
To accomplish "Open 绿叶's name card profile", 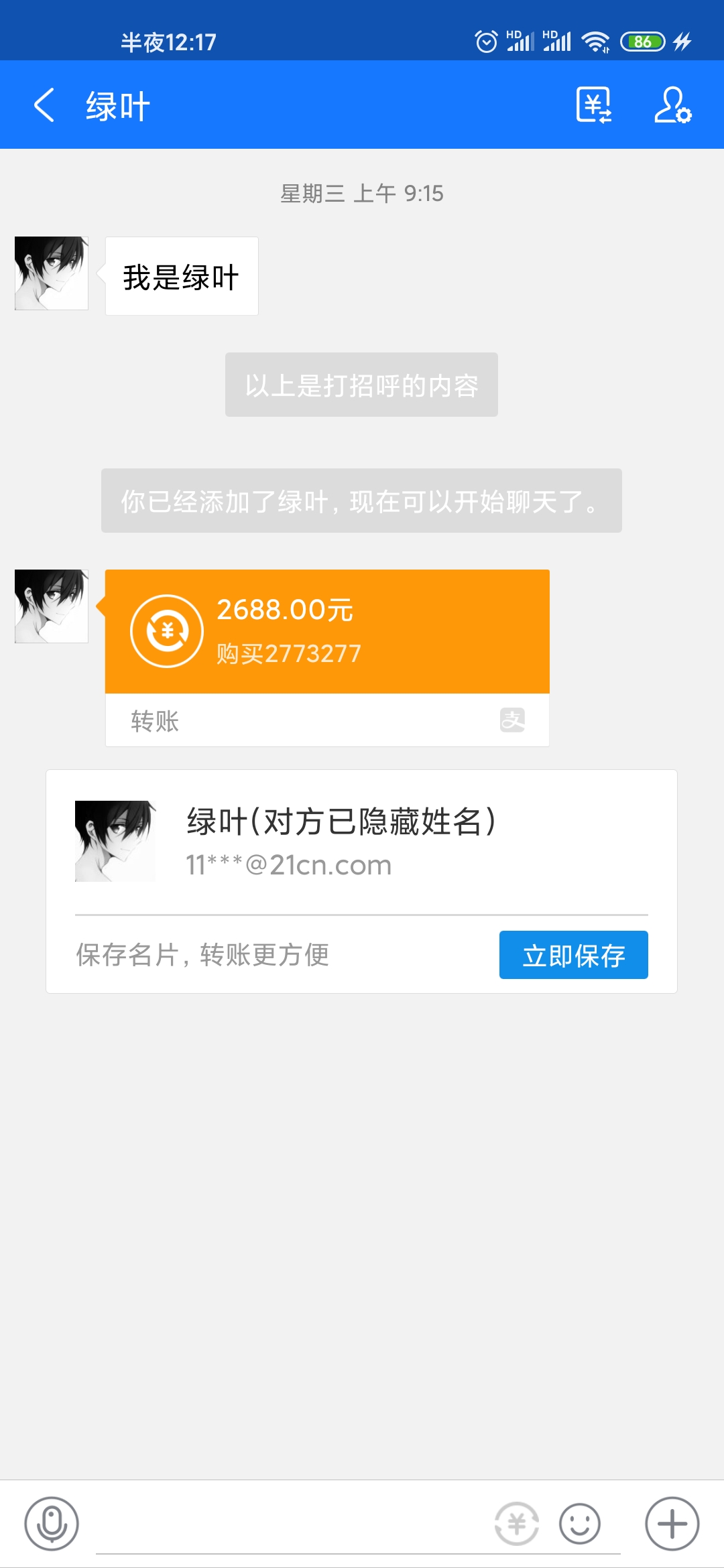I will [342, 842].
